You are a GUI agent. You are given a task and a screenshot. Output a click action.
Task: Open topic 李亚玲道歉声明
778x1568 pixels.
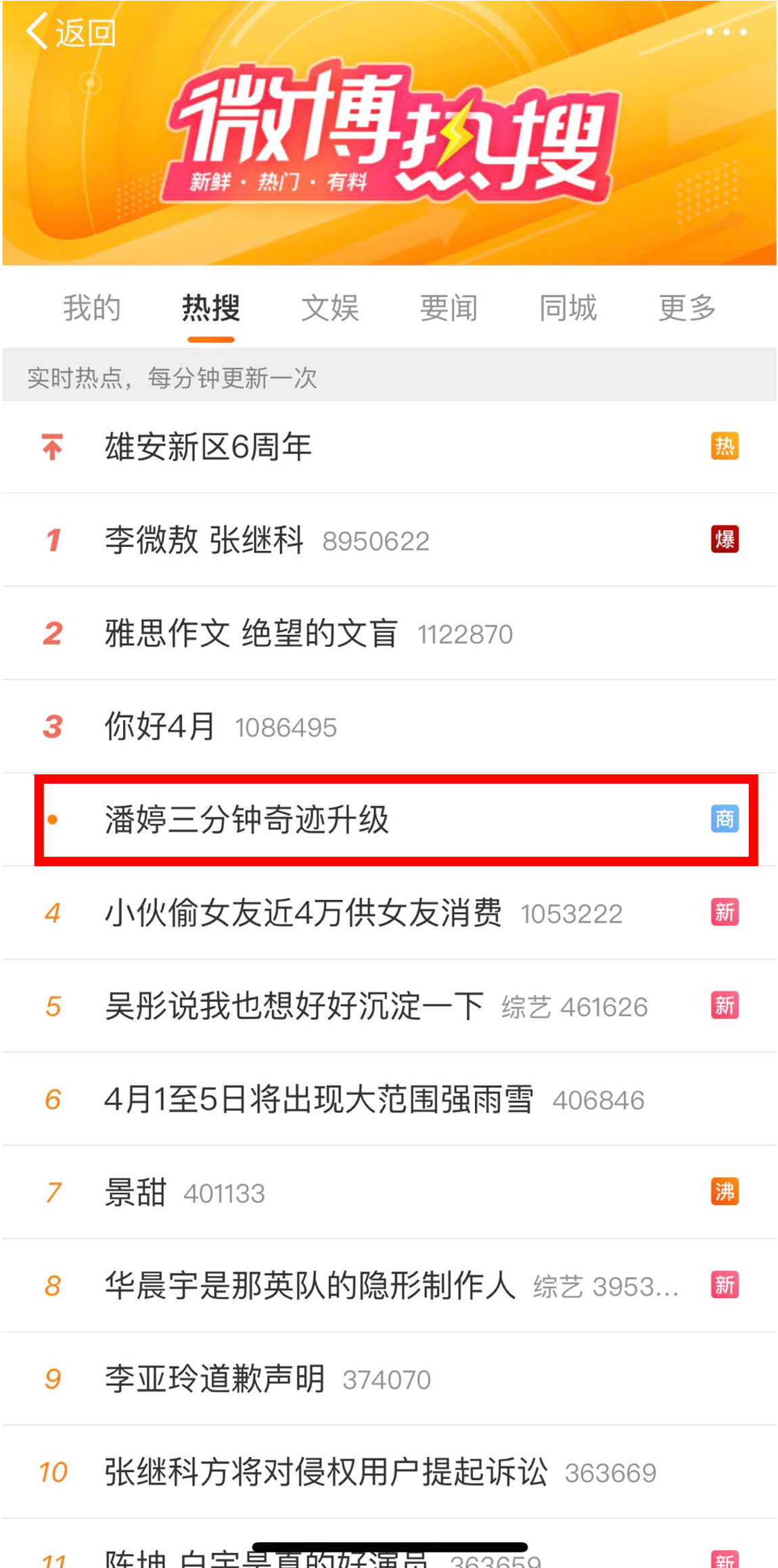coord(389,1379)
